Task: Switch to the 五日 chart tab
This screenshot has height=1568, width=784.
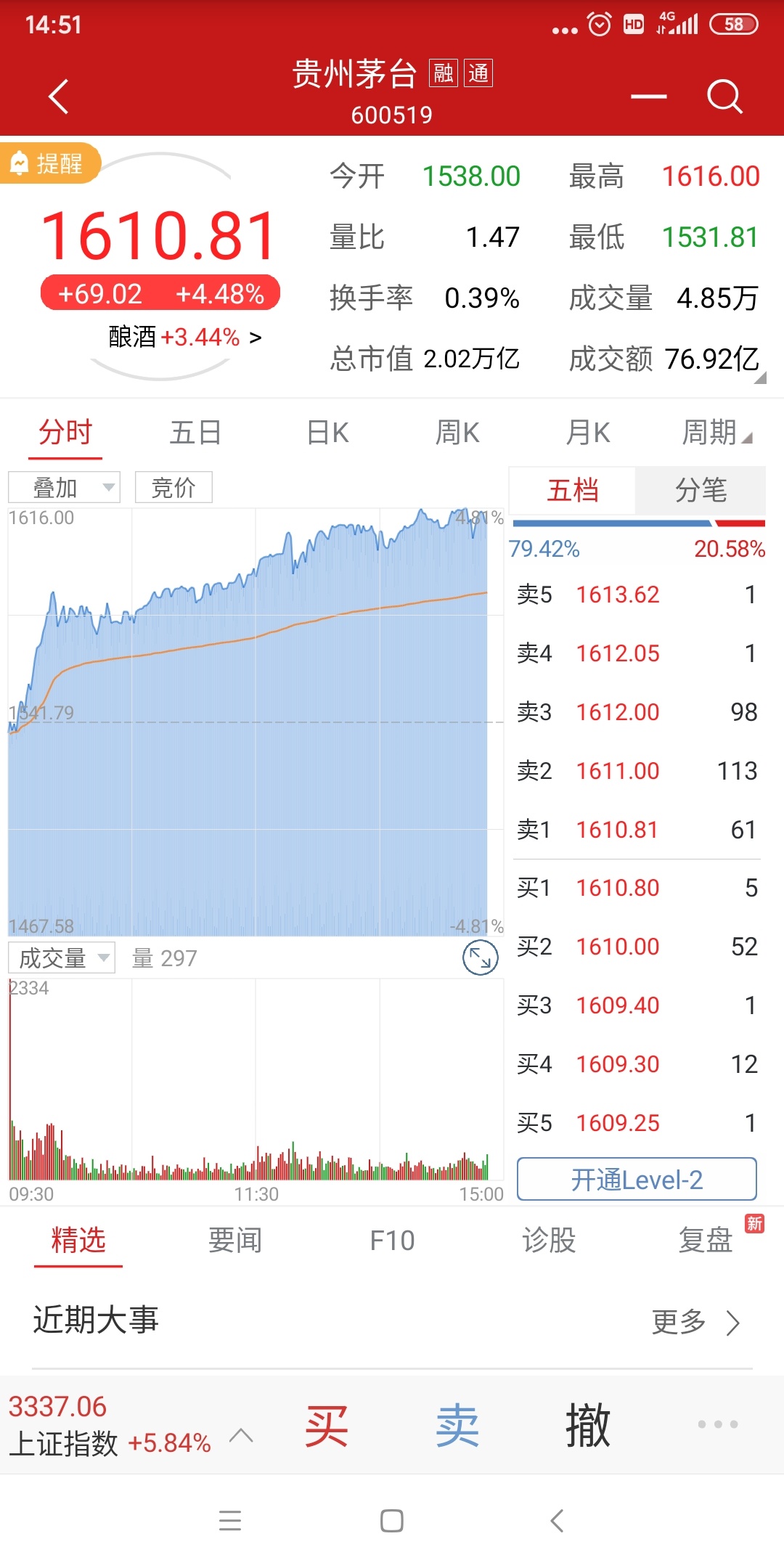Action: [195, 433]
